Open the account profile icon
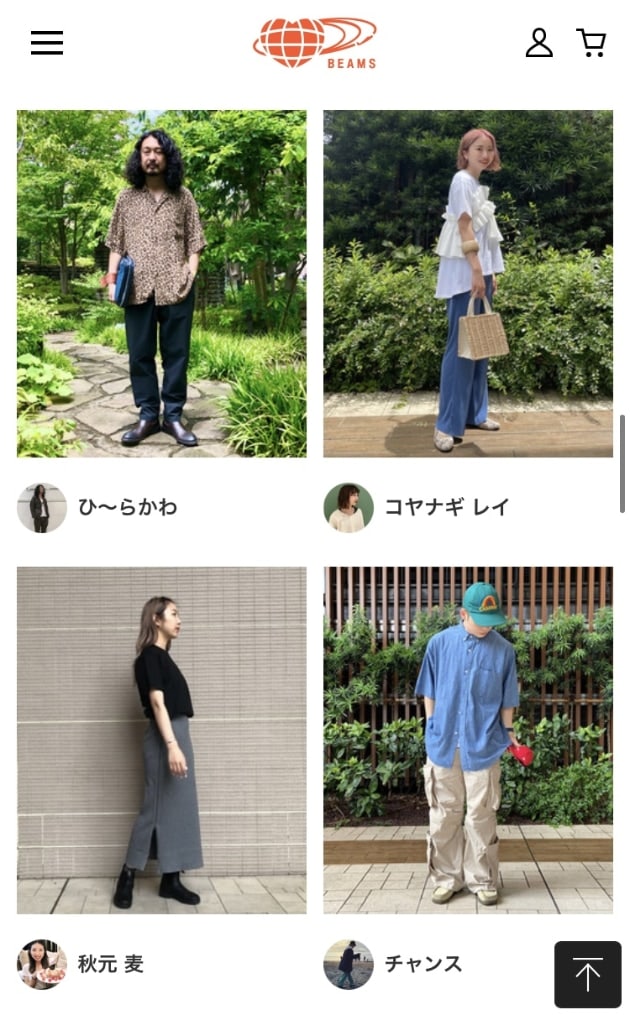This screenshot has height=1015, width=630. [539, 43]
